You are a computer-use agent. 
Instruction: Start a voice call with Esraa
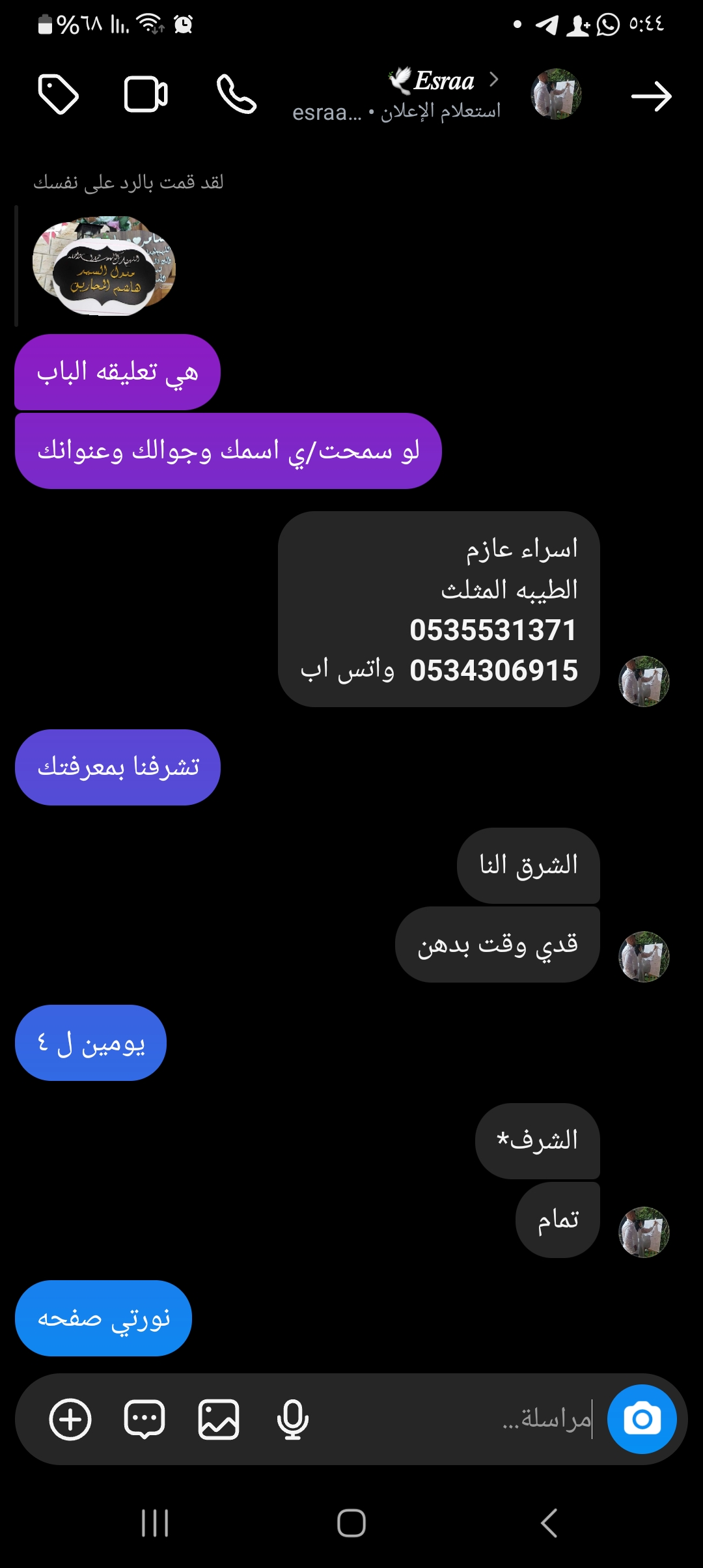coord(236,94)
